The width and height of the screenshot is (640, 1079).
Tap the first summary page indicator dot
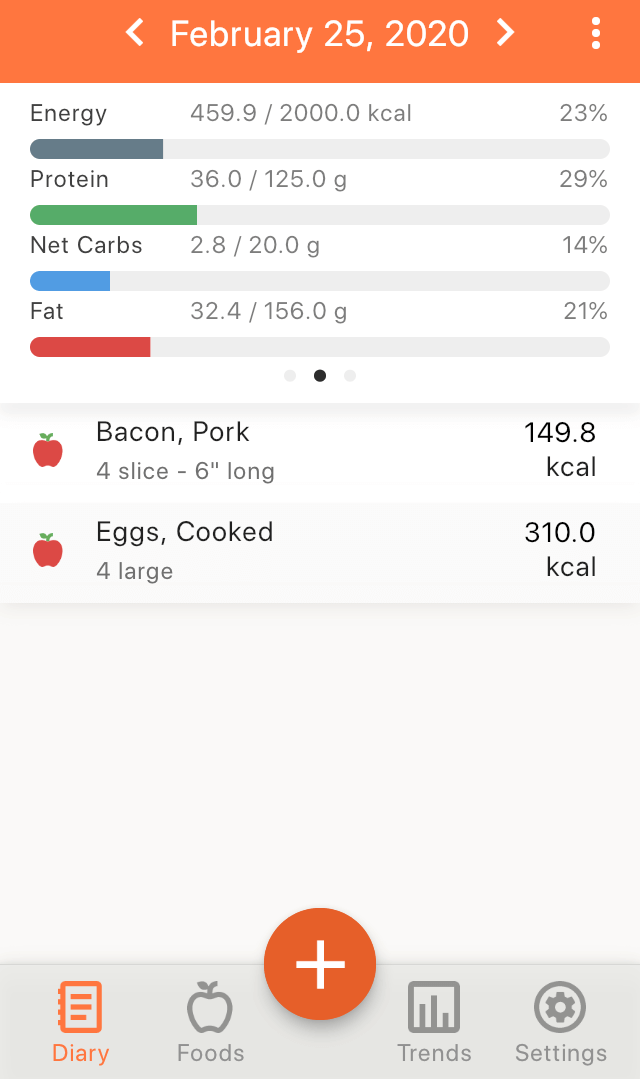pos(290,376)
